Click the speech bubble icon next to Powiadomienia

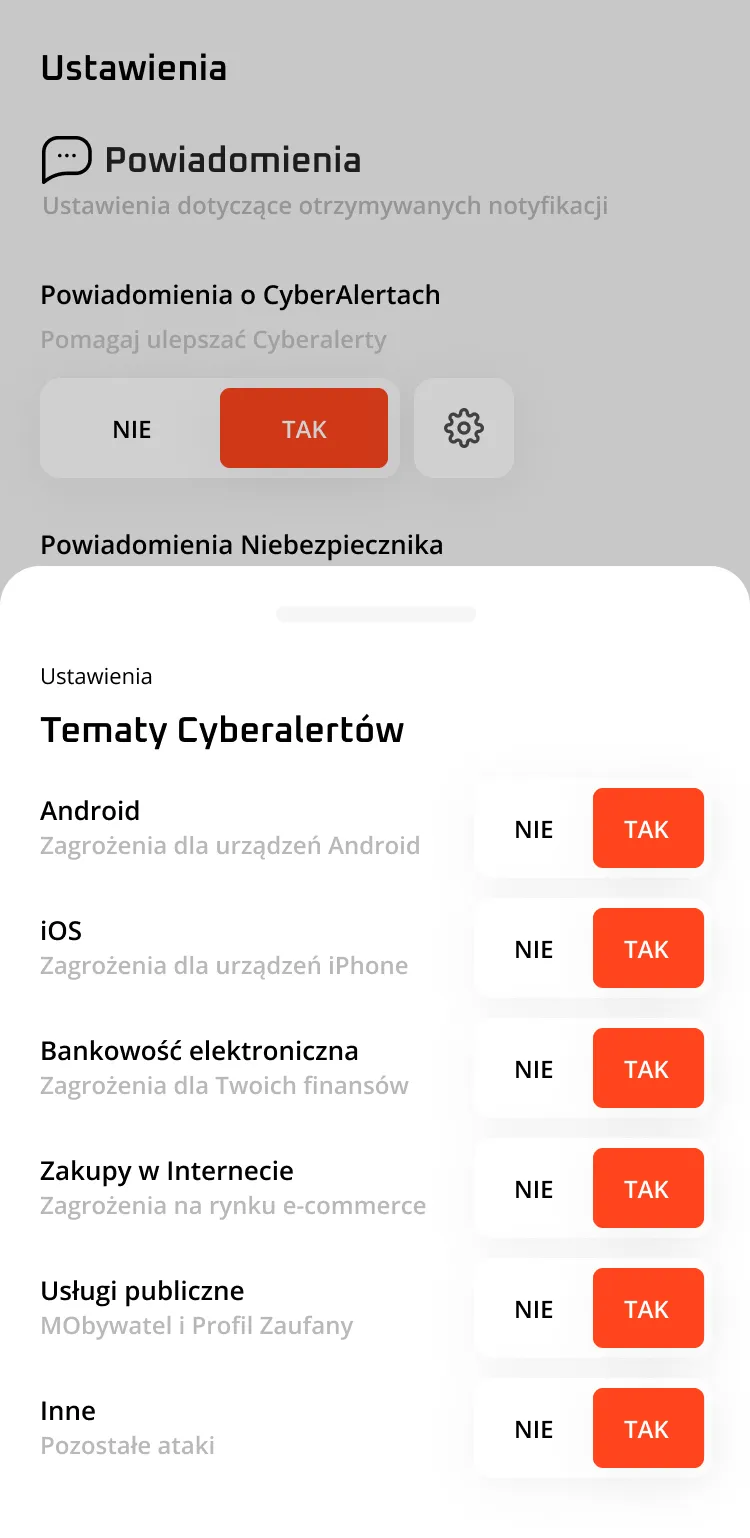click(x=66, y=158)
